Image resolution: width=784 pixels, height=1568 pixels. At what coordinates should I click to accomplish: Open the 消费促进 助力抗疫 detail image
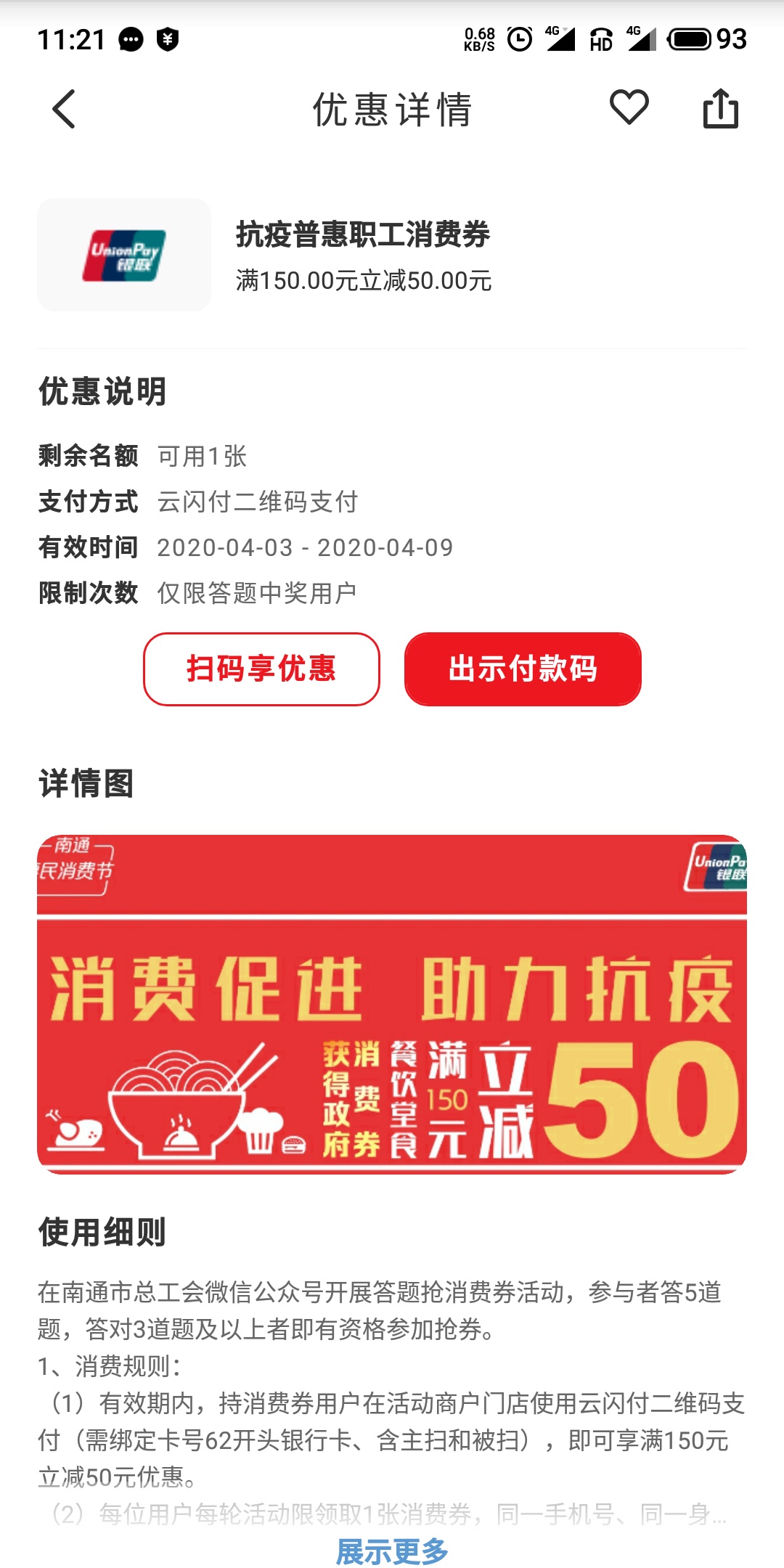[x=392, y=1004]
